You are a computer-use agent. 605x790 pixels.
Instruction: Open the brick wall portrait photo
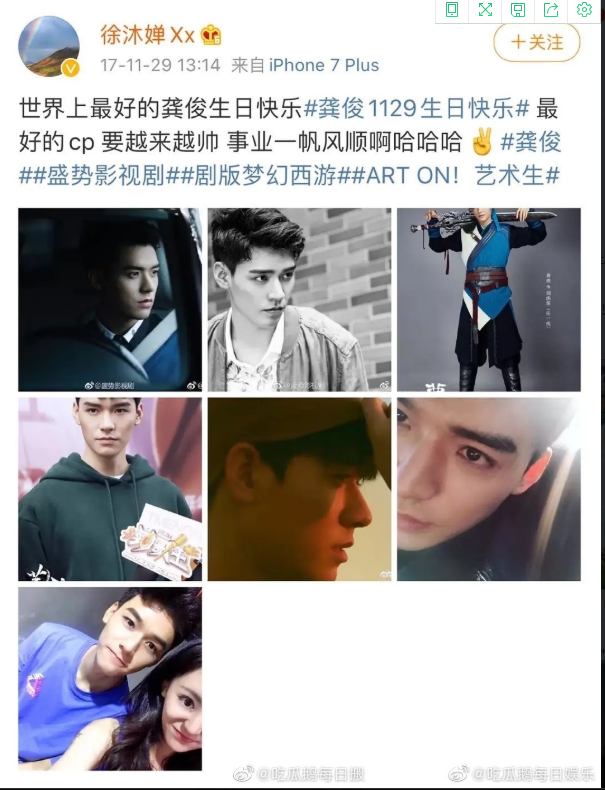point(299,299)
